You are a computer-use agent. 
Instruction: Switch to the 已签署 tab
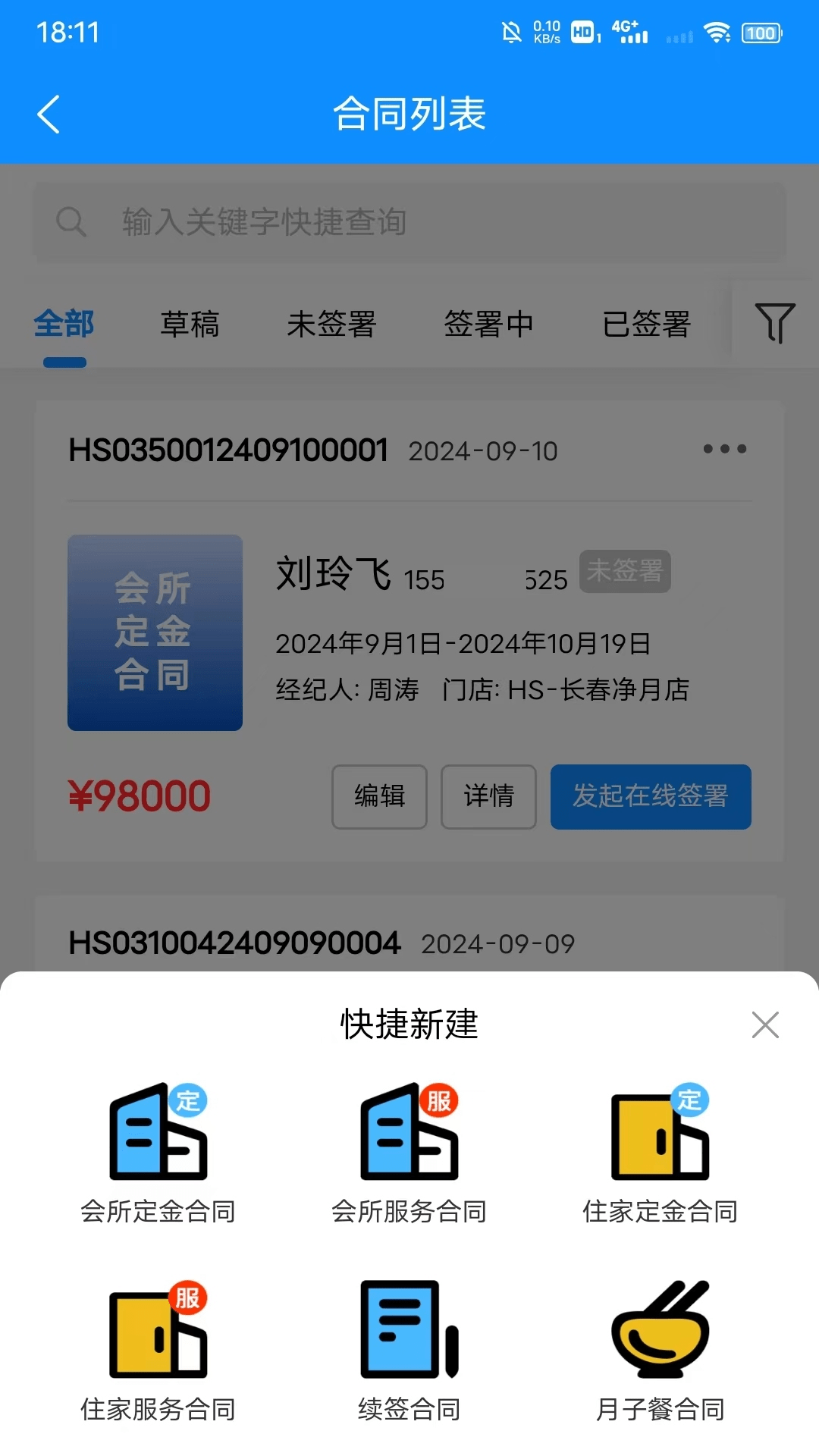click(646, 324)
